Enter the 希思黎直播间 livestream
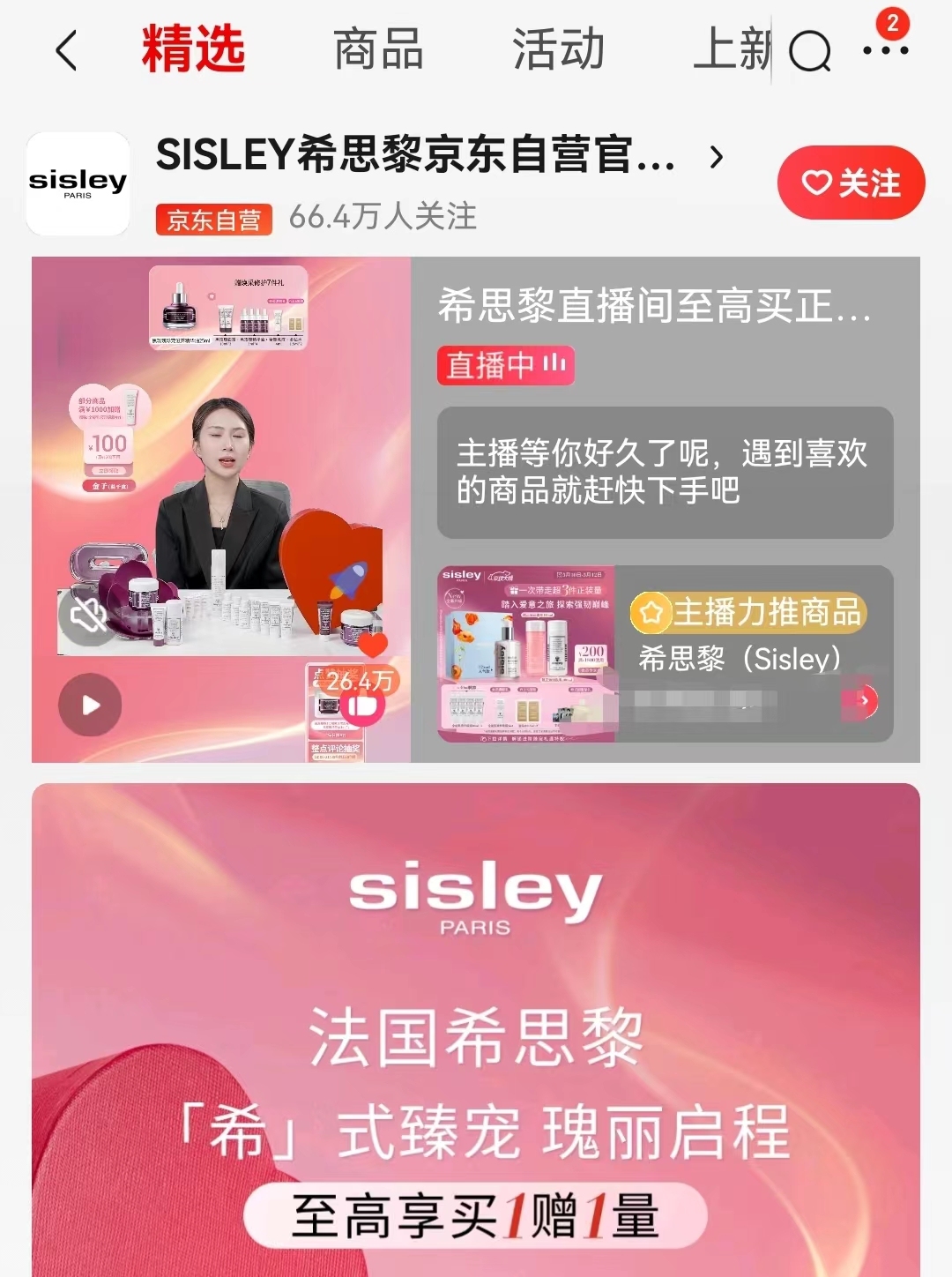The width and height of the screenshot is (952, 1277). [653, 306]
